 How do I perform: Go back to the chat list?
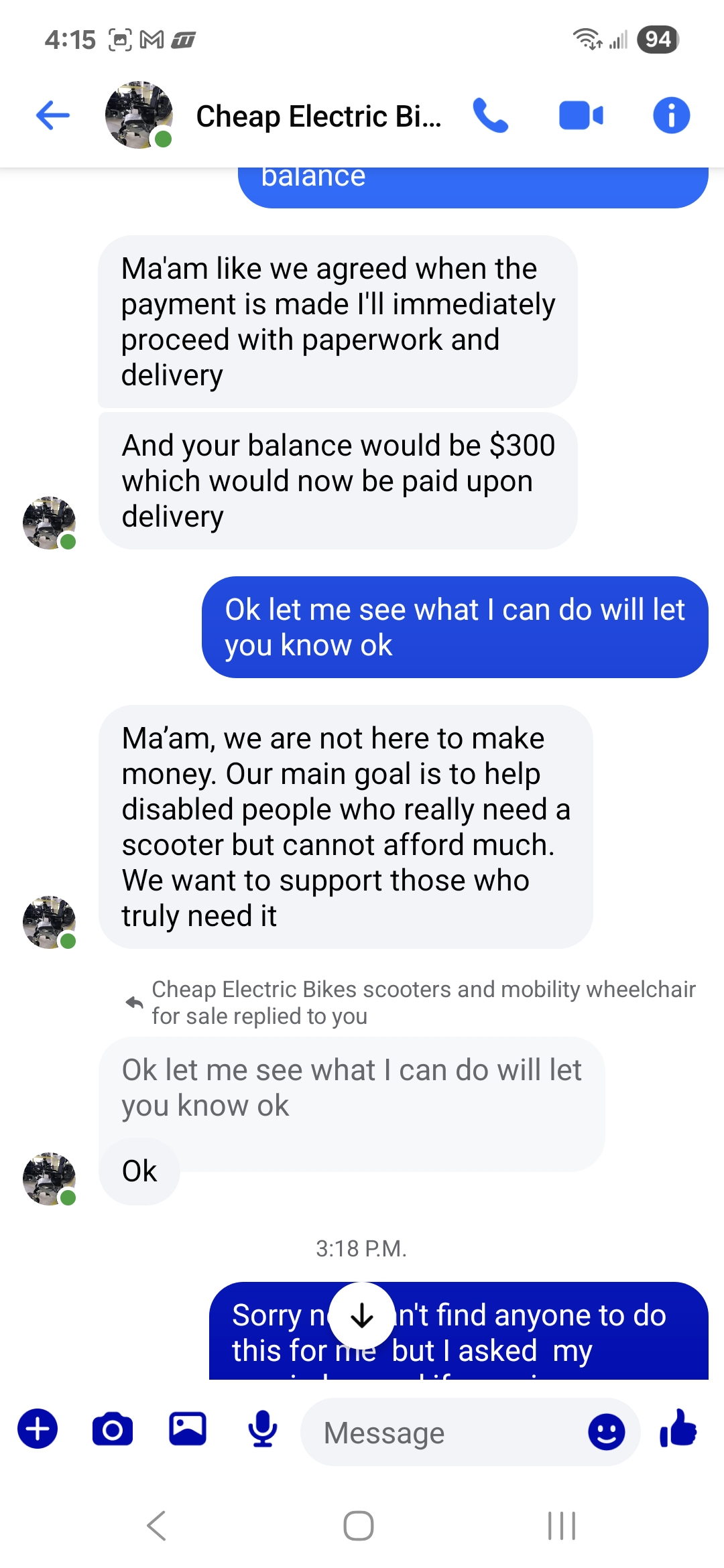(x=53, y=115)
